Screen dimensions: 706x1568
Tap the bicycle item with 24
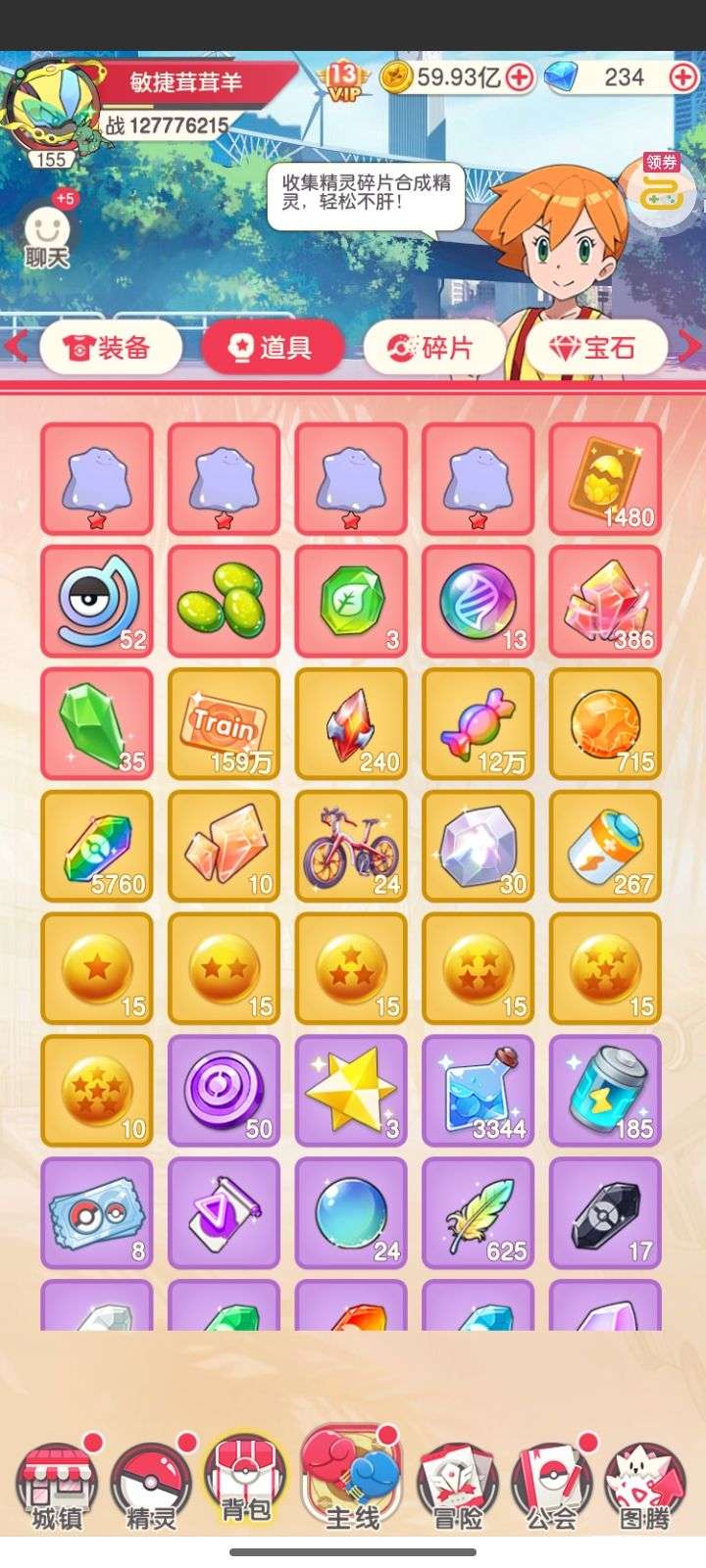[351, 847]
